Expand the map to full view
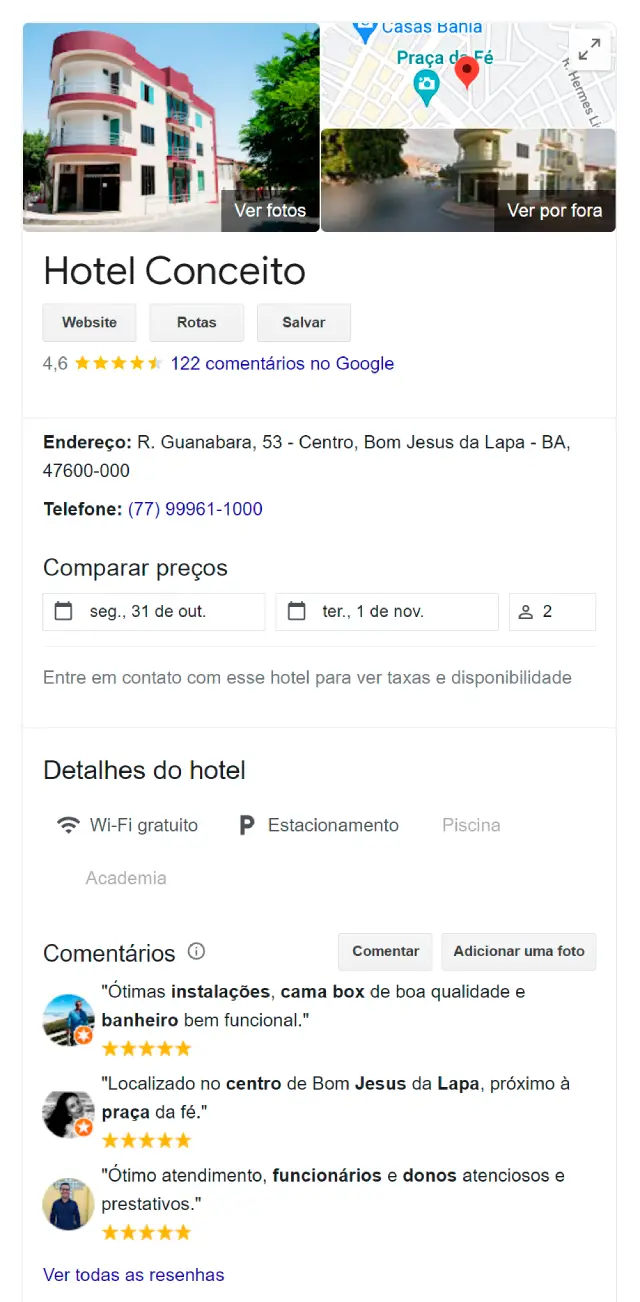Image resolution: width=640 pixels, height=1302 pixels. click(x=589, y=49)
